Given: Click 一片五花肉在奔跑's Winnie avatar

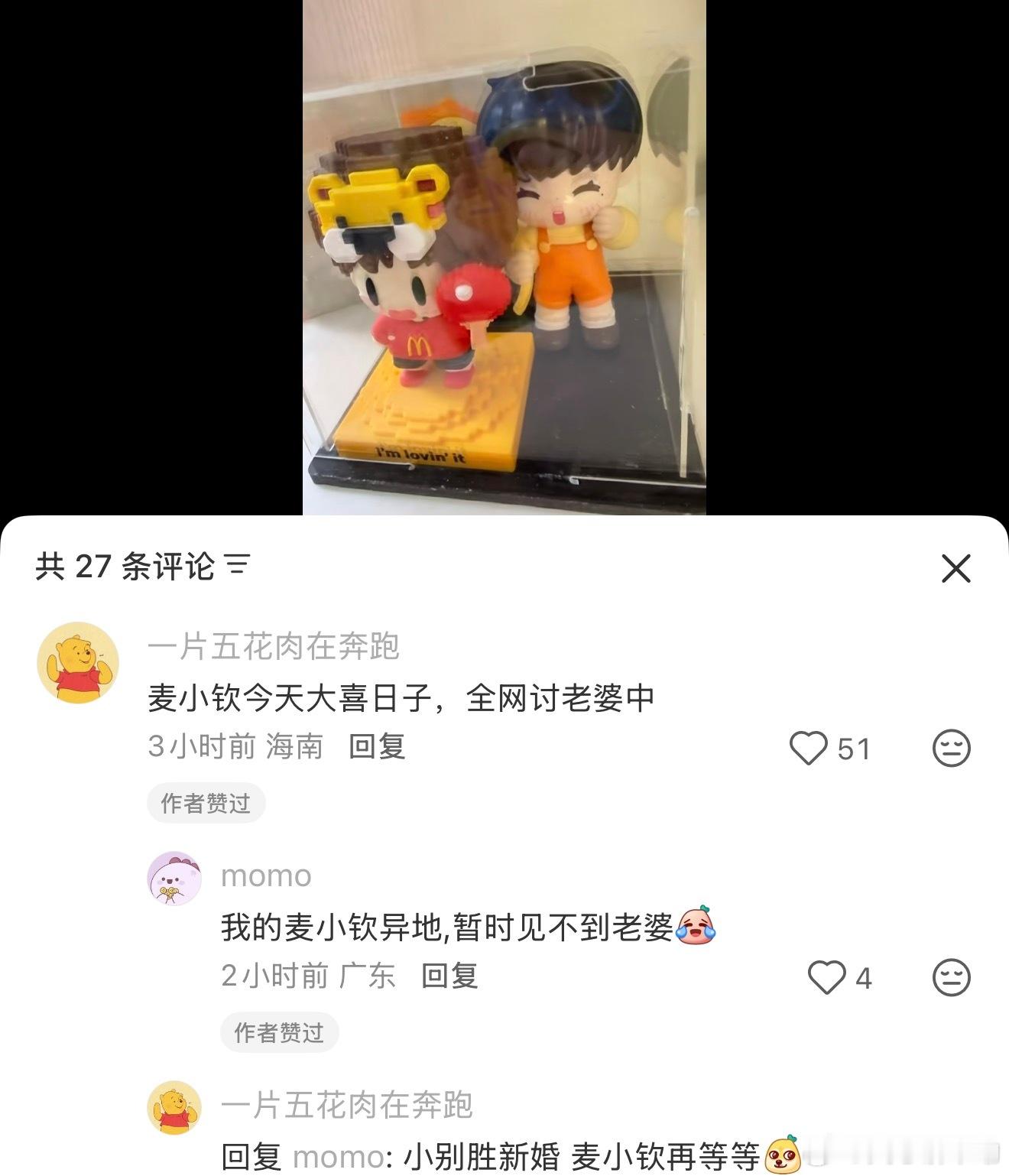Looking at the screenshot, I should (x=78, y=661).
